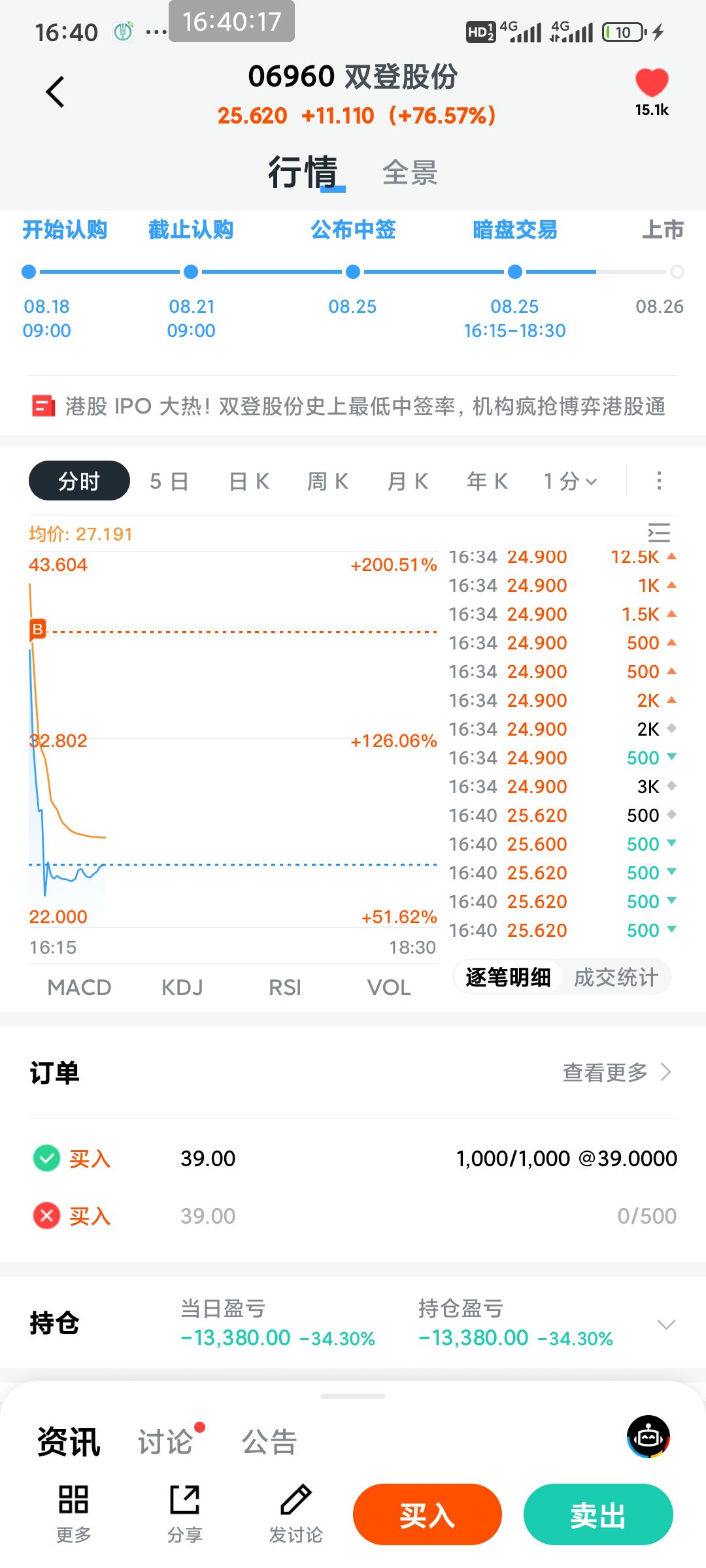706x1568 pixels.
Task: Open the 公告 tab
Action: (270, 1442)
